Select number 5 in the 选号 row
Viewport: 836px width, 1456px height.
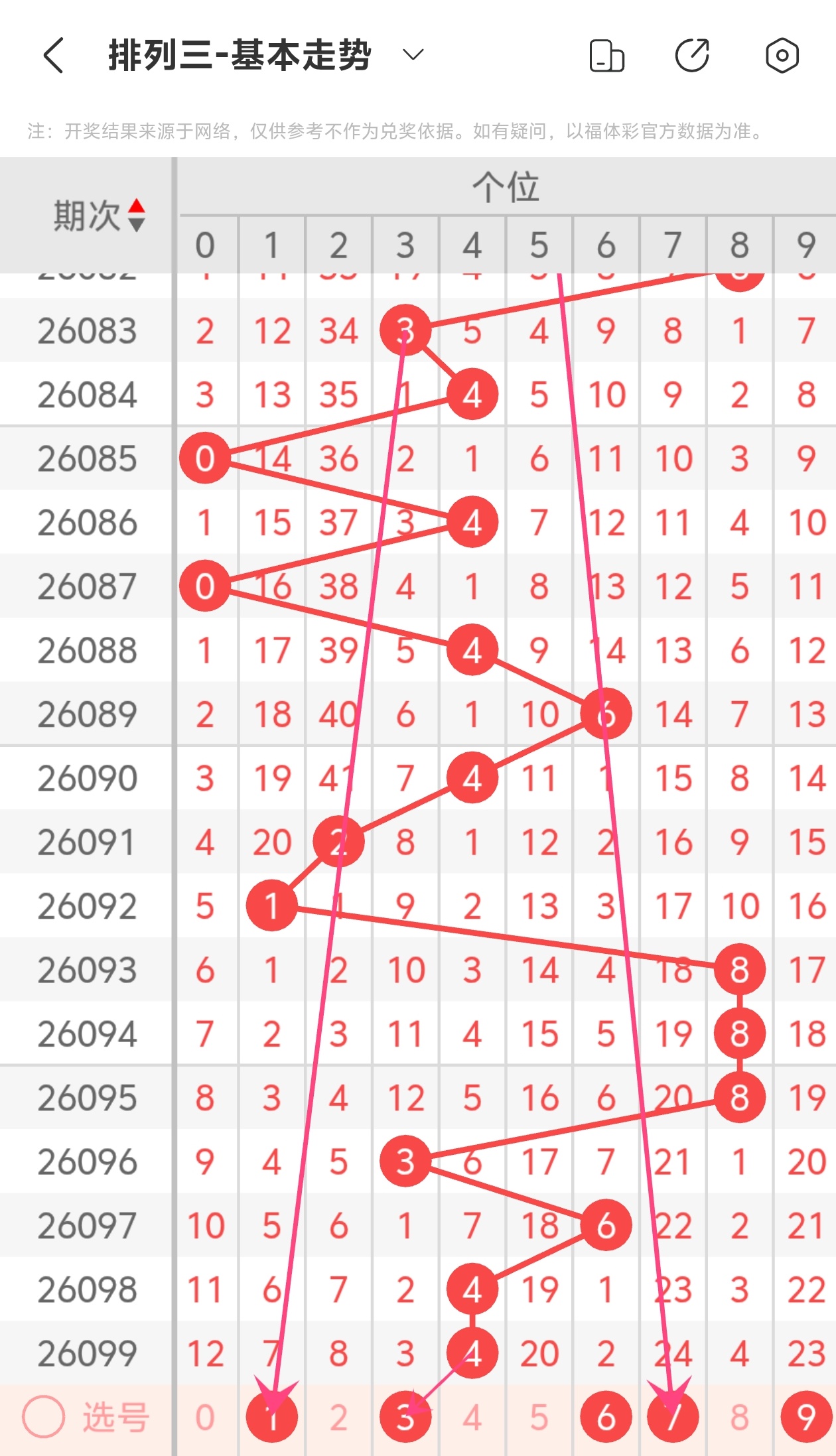pos(539,1418)
